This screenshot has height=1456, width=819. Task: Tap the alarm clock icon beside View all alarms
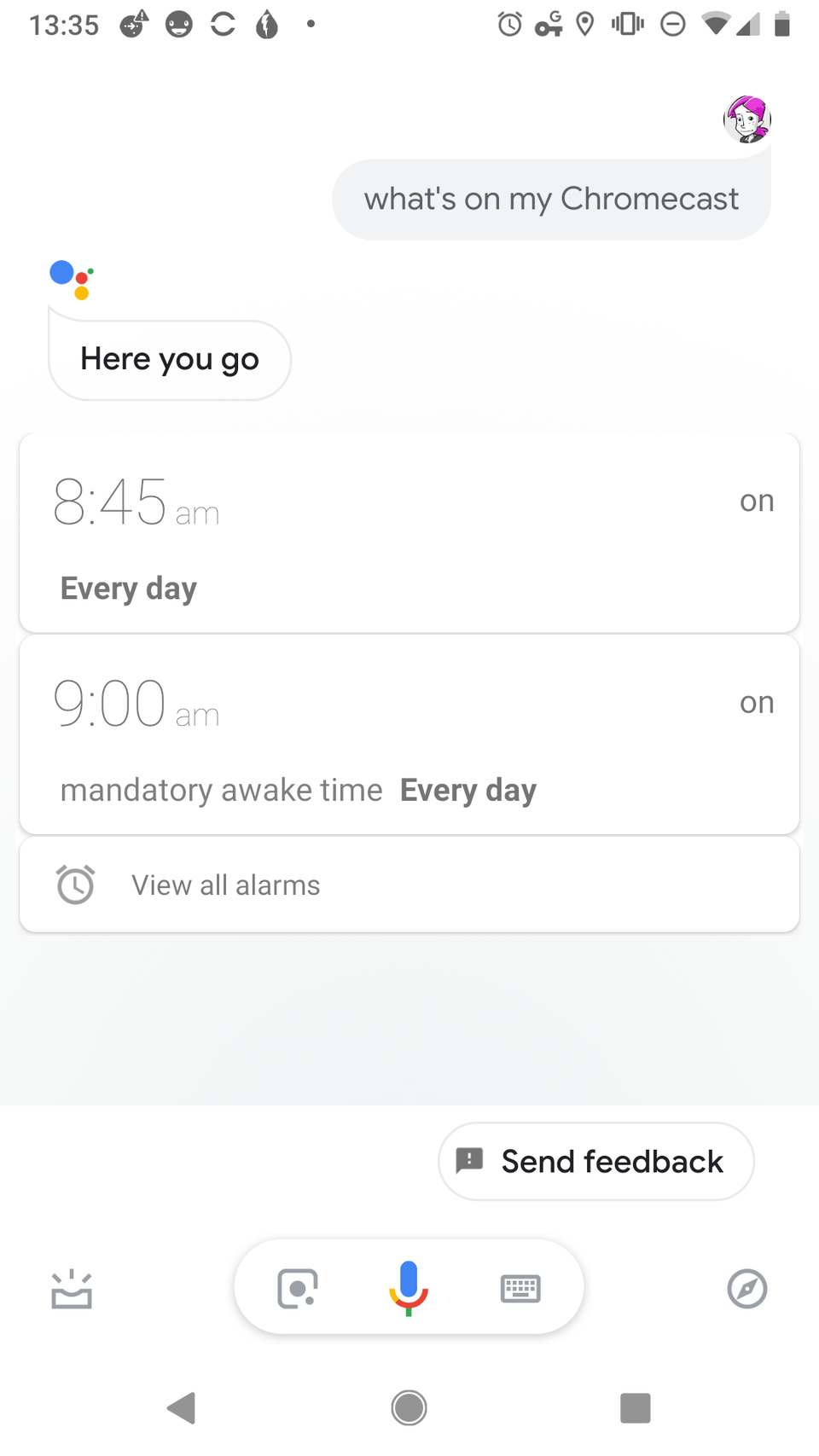[x=74, y=885]
